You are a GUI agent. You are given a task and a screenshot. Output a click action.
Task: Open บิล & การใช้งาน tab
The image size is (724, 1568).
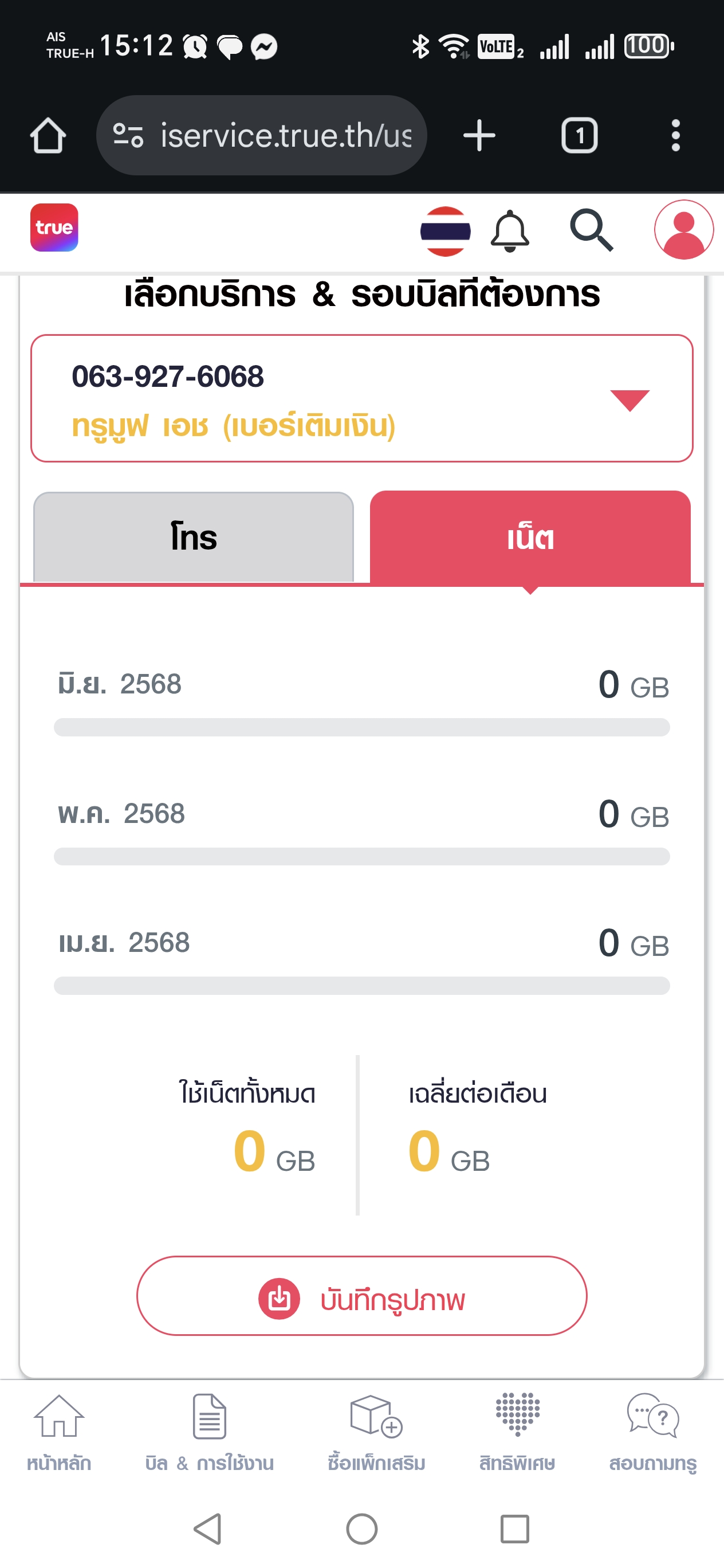209,1432
